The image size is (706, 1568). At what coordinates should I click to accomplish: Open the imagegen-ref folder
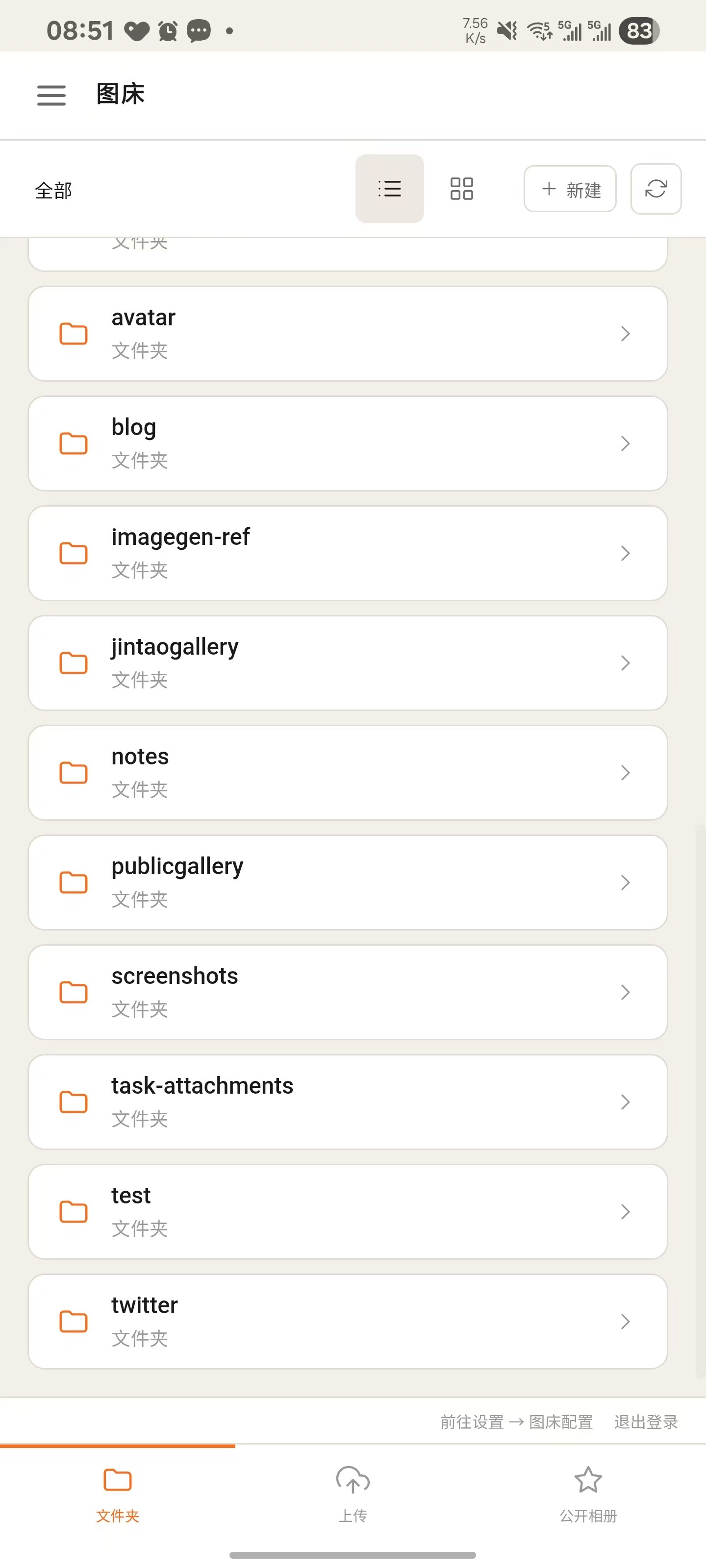348,553
